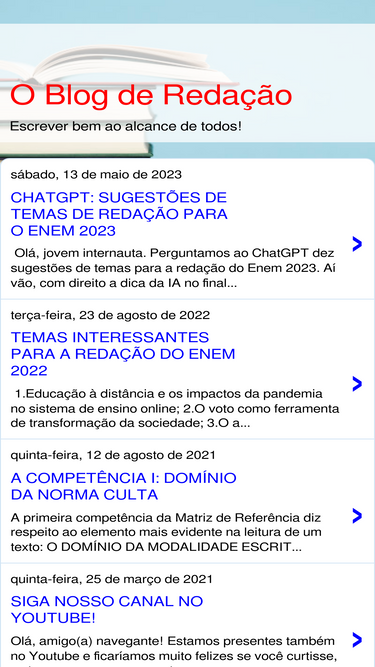The height and width of the screenshot is (667, 375).
Task: Open A COMPETÊNCIA I: DOMÍNIO DA NORMA CULTA
Action: coord(123,486)
